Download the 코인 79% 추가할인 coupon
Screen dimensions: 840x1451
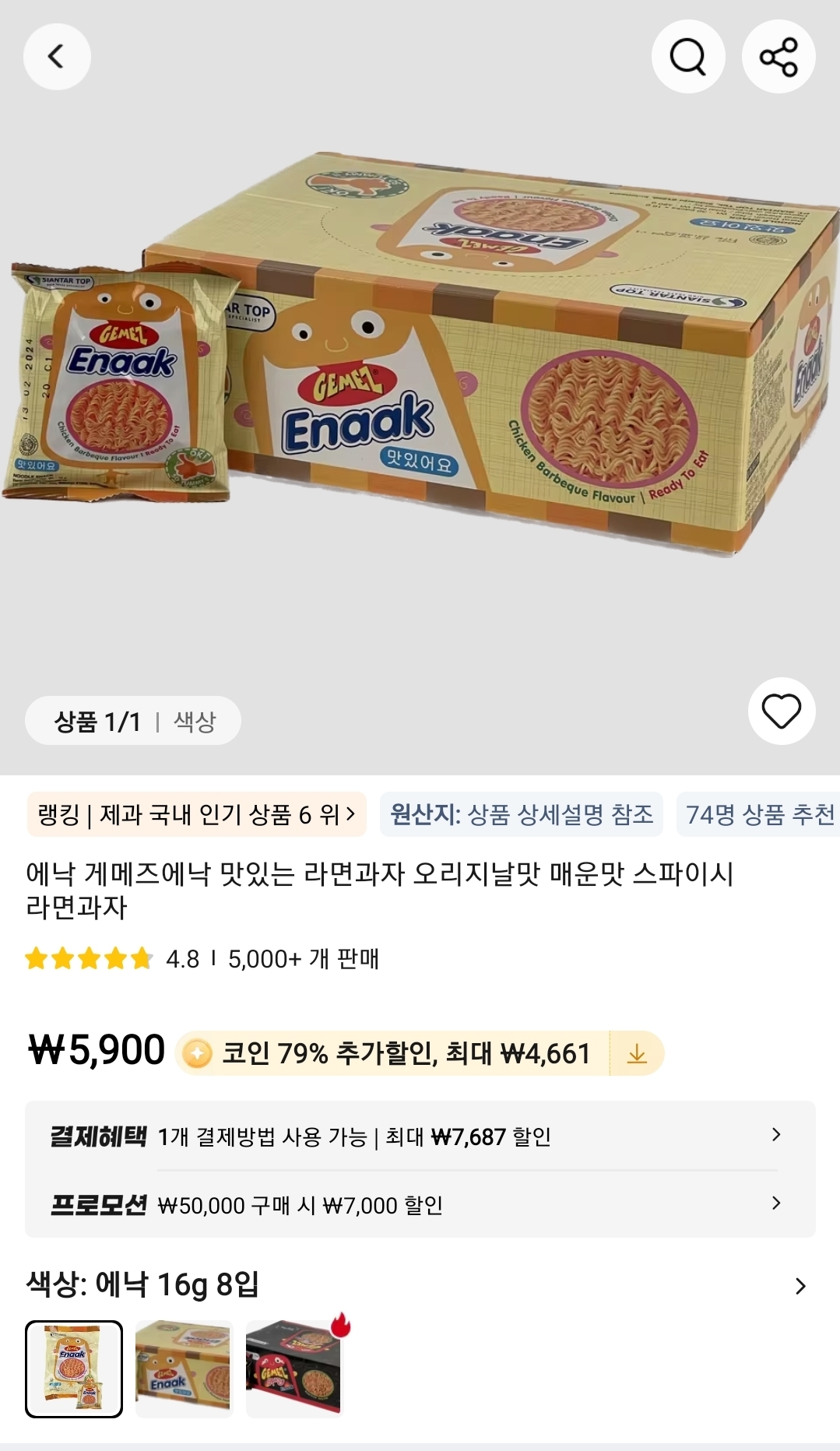[637, 1053]
